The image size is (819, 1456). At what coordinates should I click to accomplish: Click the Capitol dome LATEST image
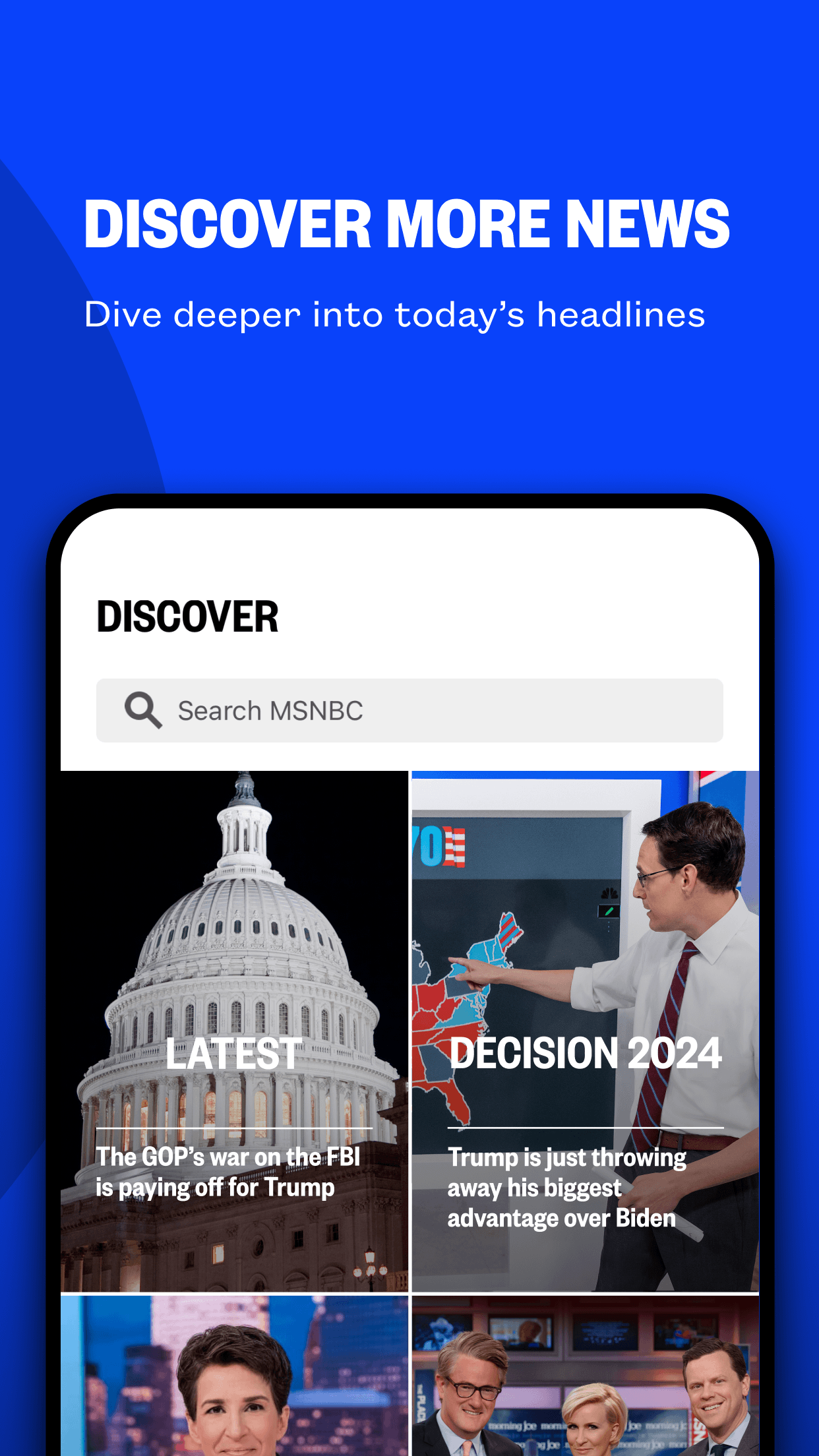pyautogui.click(x=233, y=923)
